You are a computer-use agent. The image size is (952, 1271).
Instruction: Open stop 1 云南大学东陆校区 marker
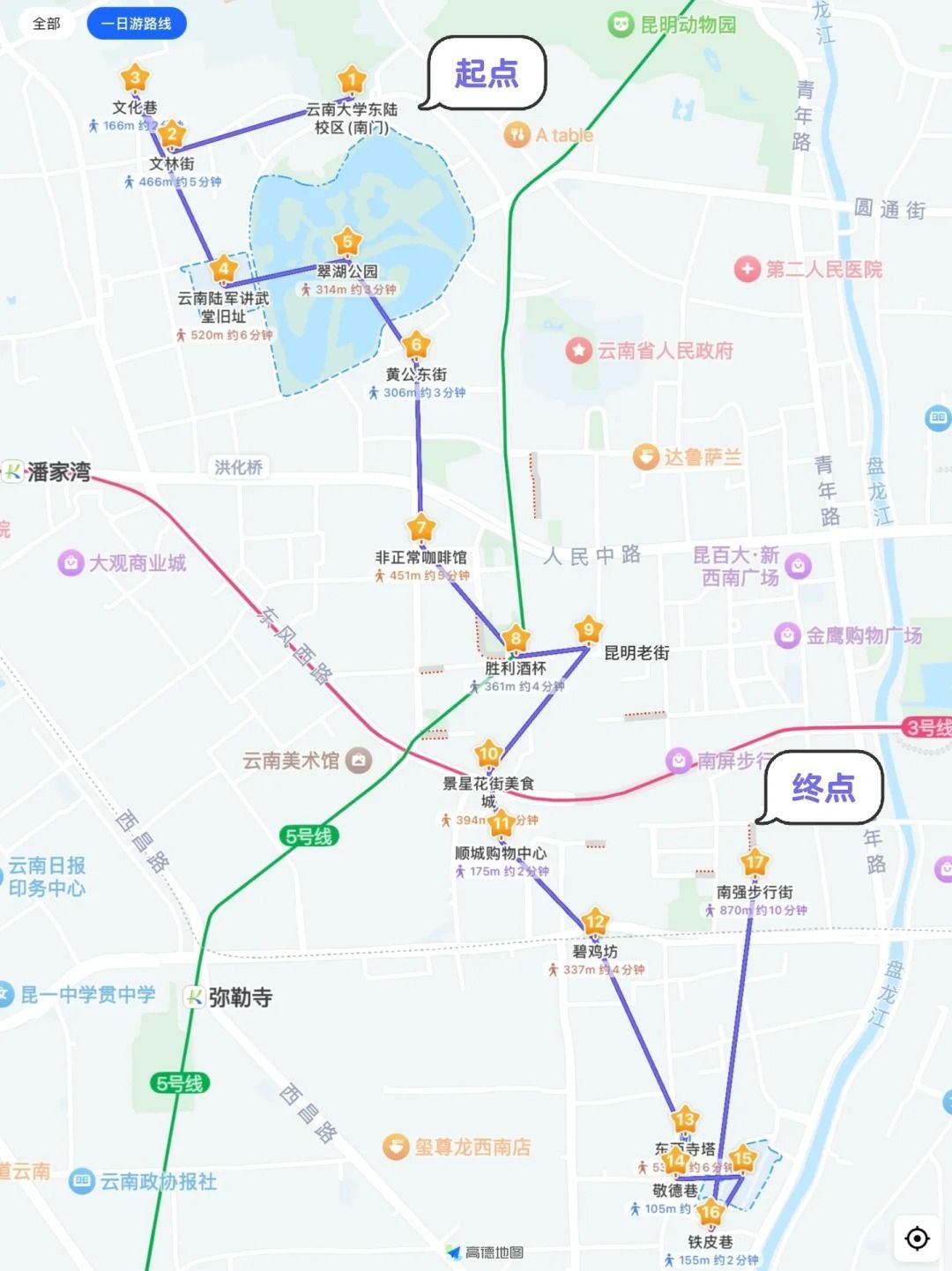352,80
